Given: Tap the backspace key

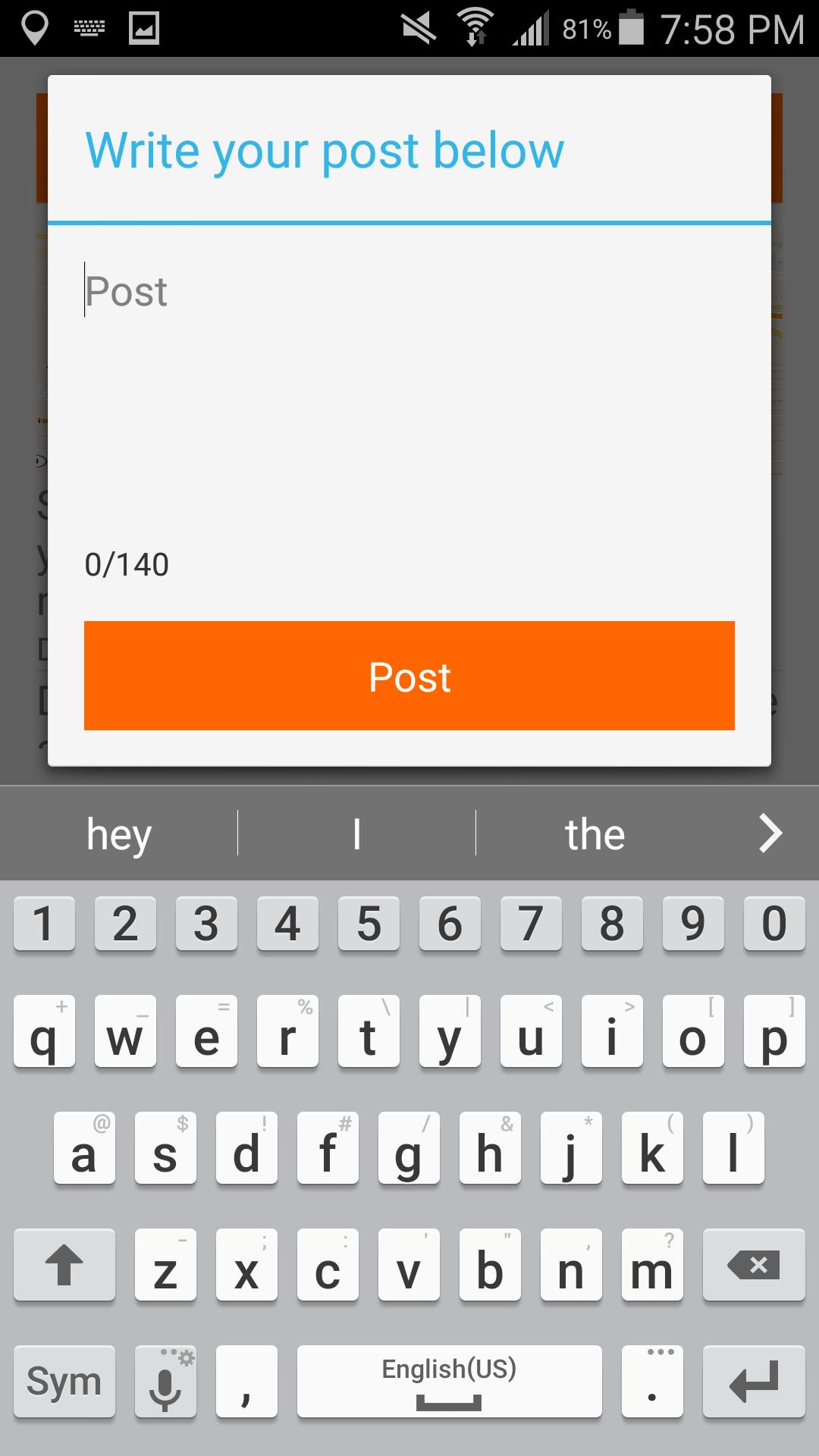Looking at the screenshot, I should pos(754,1265).
